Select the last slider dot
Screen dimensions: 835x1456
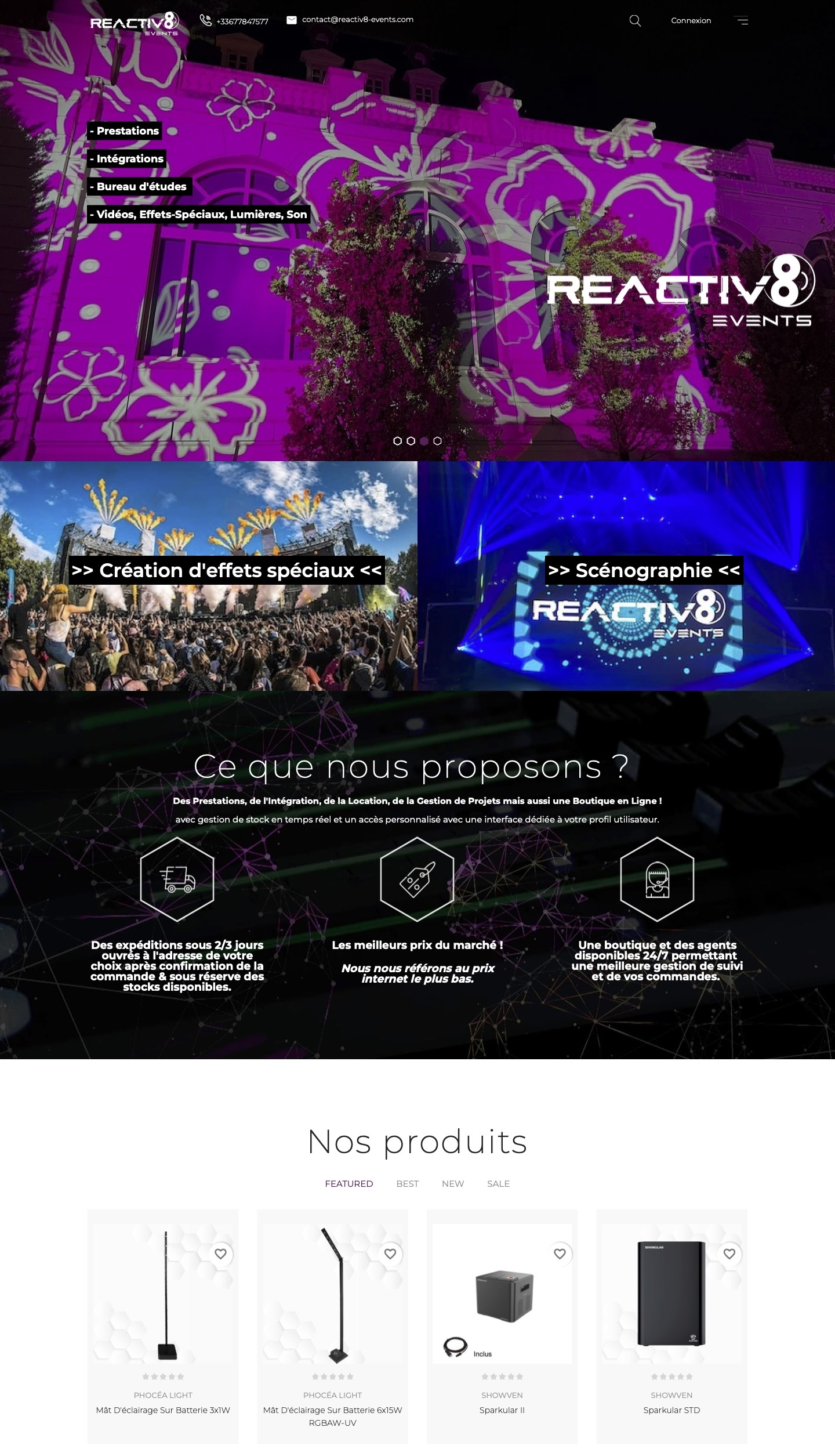pyautogui.click(x=437, y=441)
